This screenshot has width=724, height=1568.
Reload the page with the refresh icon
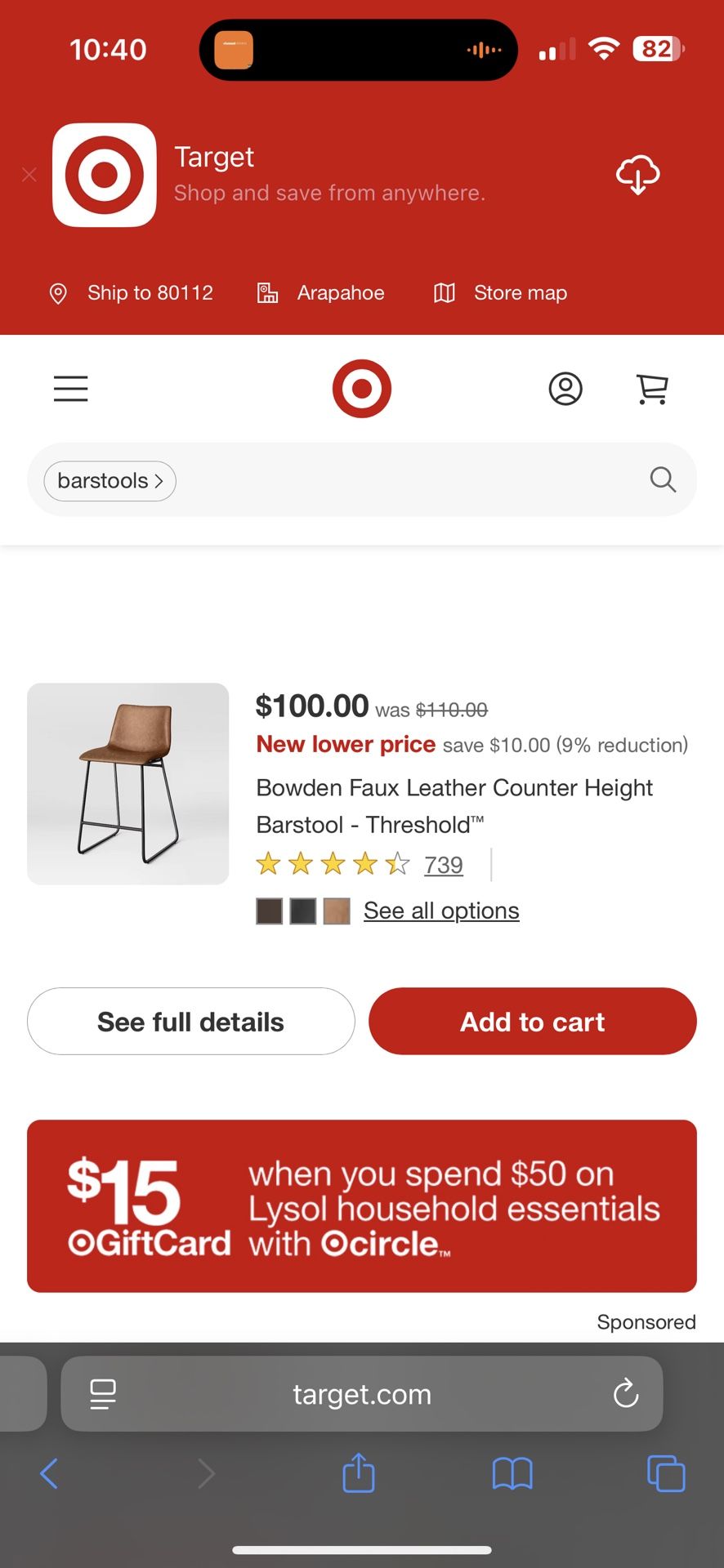click(x=625, y=1394)
